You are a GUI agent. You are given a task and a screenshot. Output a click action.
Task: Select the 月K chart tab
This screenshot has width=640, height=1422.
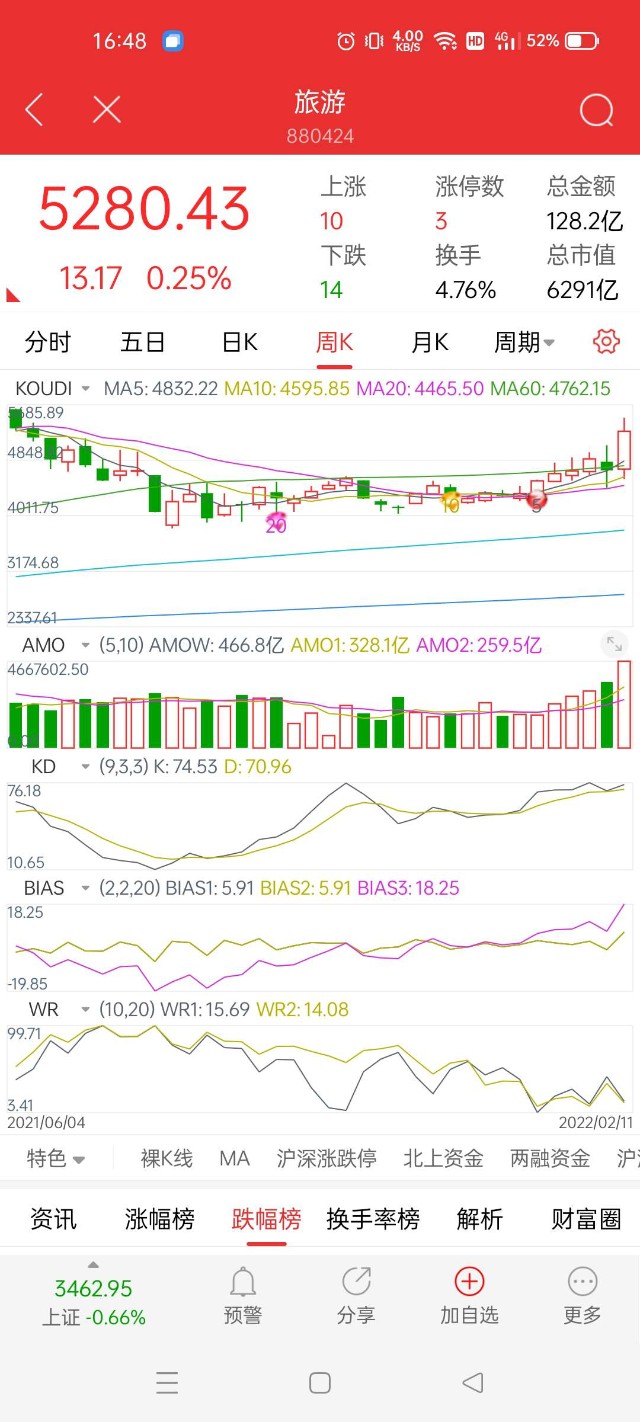(x=430, y=342)
